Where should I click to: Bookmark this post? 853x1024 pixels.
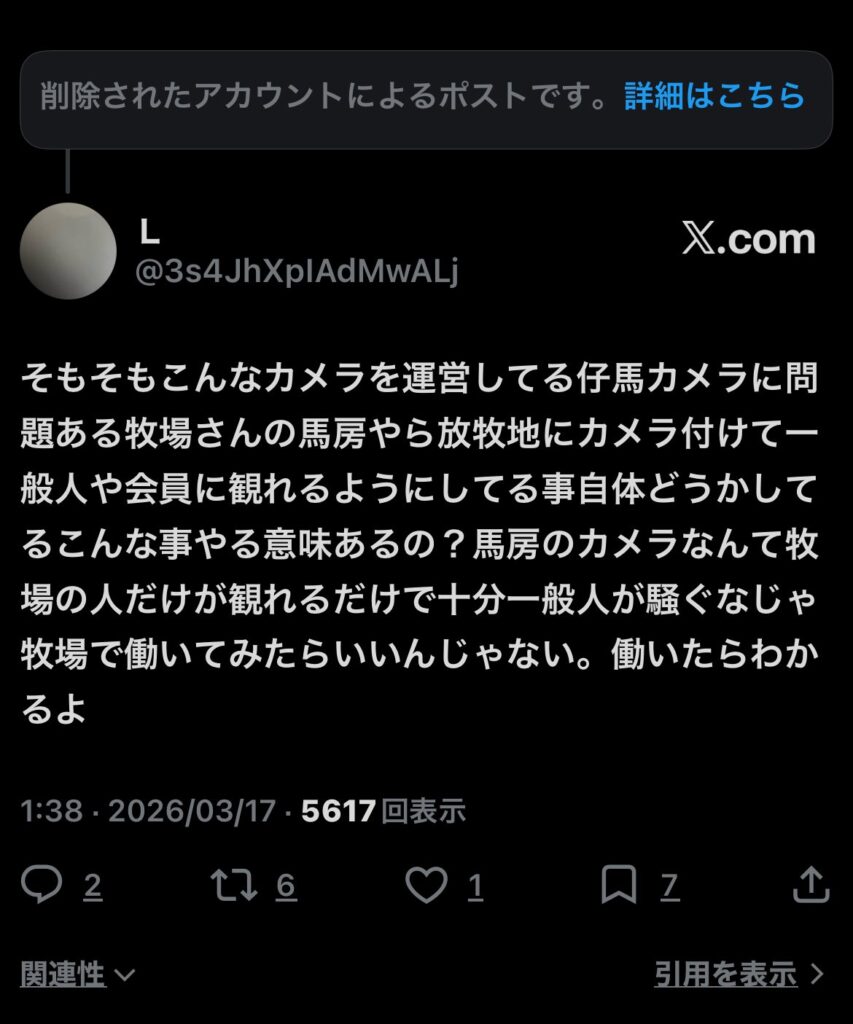point(619,885)
